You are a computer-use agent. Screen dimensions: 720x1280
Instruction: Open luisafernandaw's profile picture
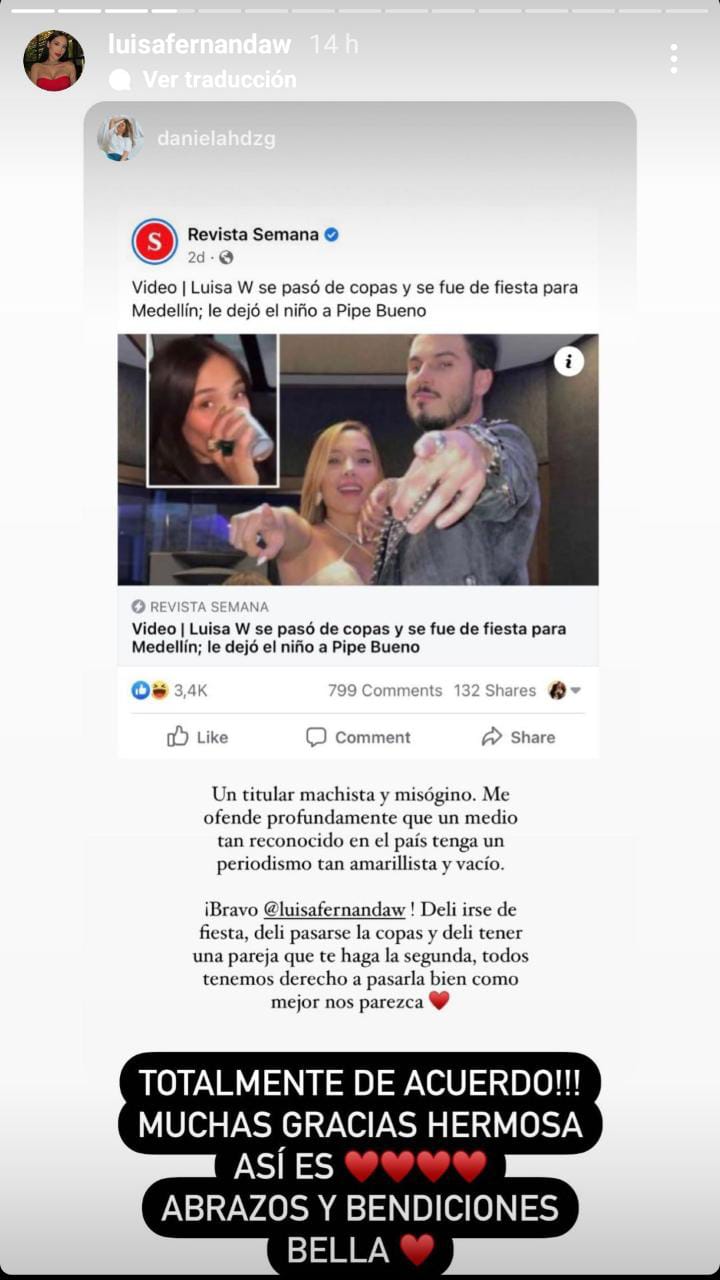pos(53,60)
